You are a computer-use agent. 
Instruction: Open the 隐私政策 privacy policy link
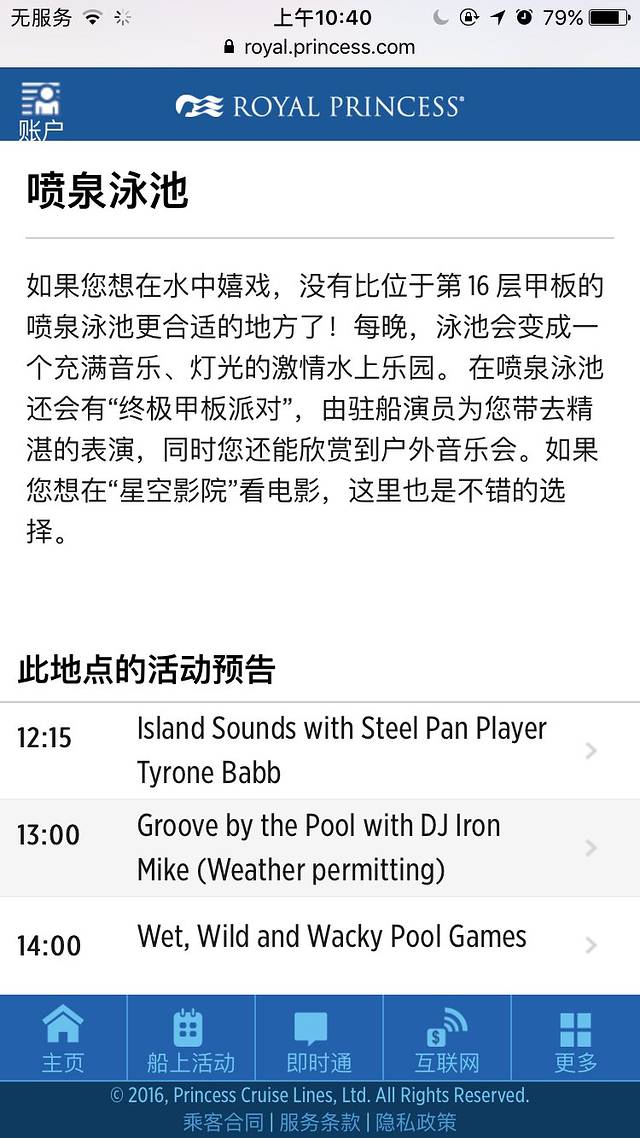[416, 1122]
